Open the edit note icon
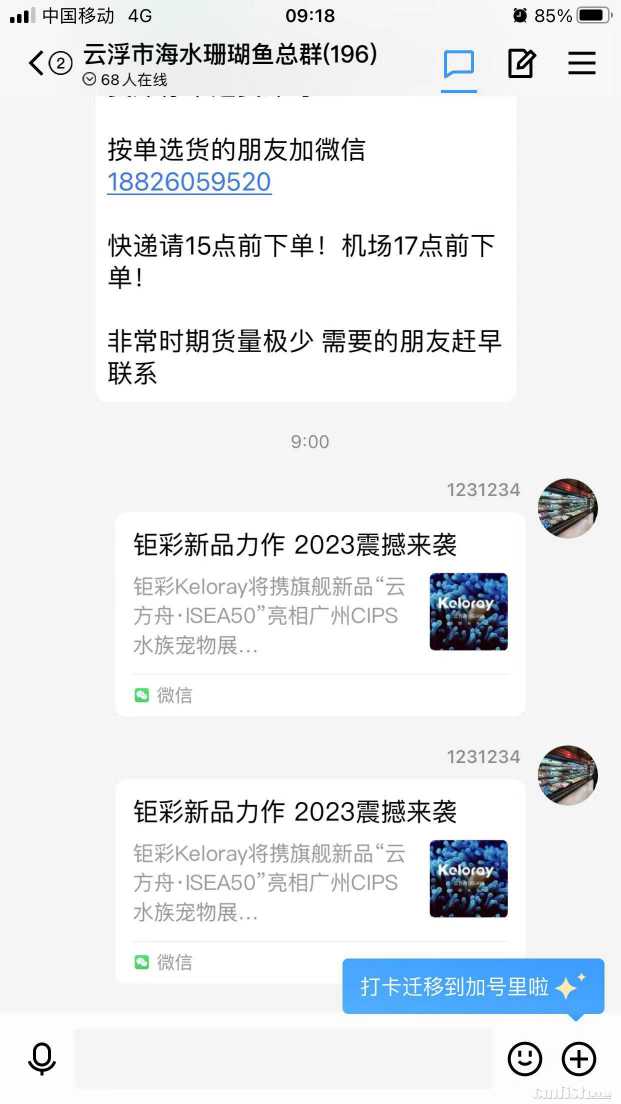621x1104 pixels. pos(521,64)
